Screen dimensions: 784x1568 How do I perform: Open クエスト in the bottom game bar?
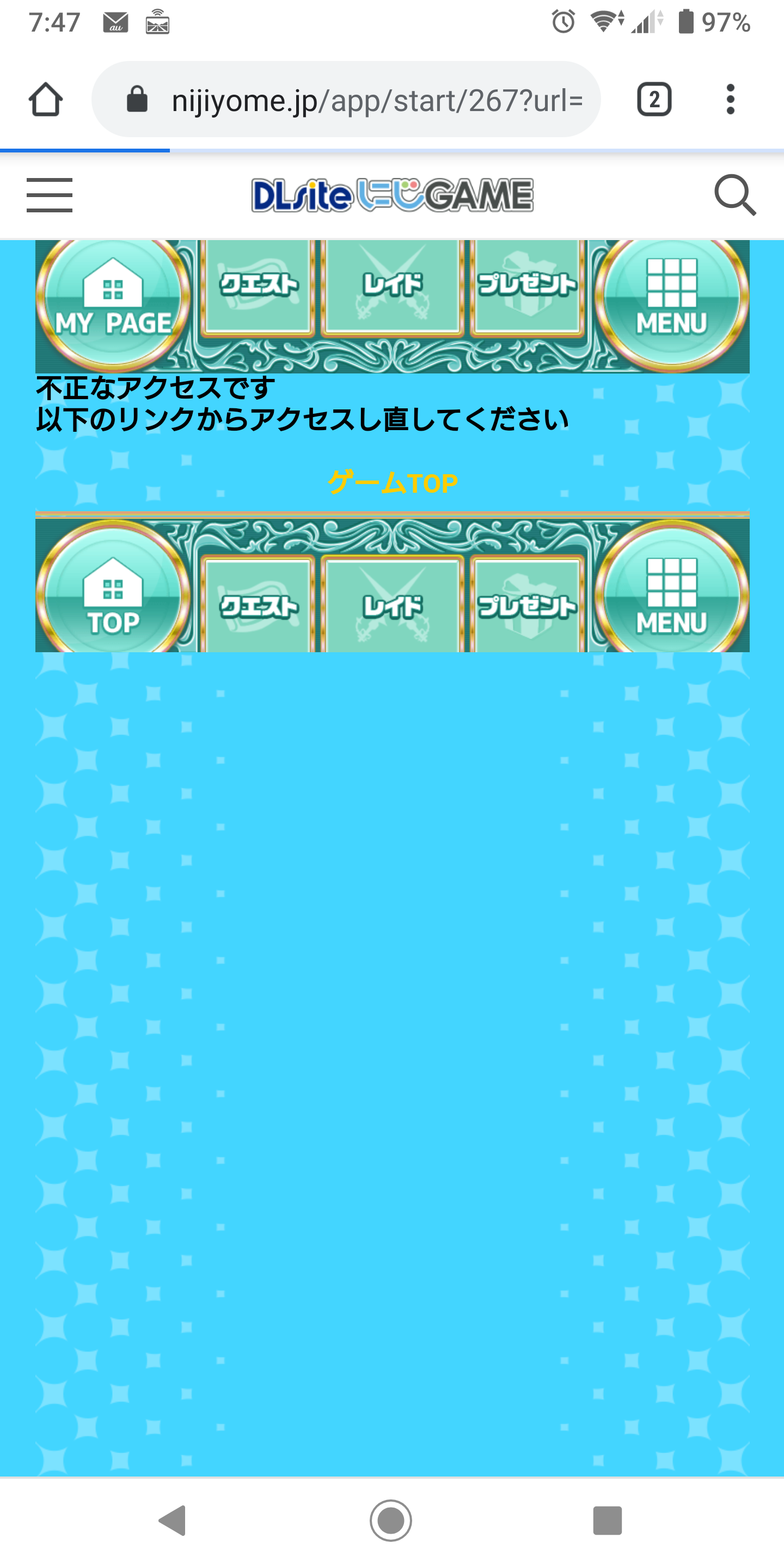259,605
